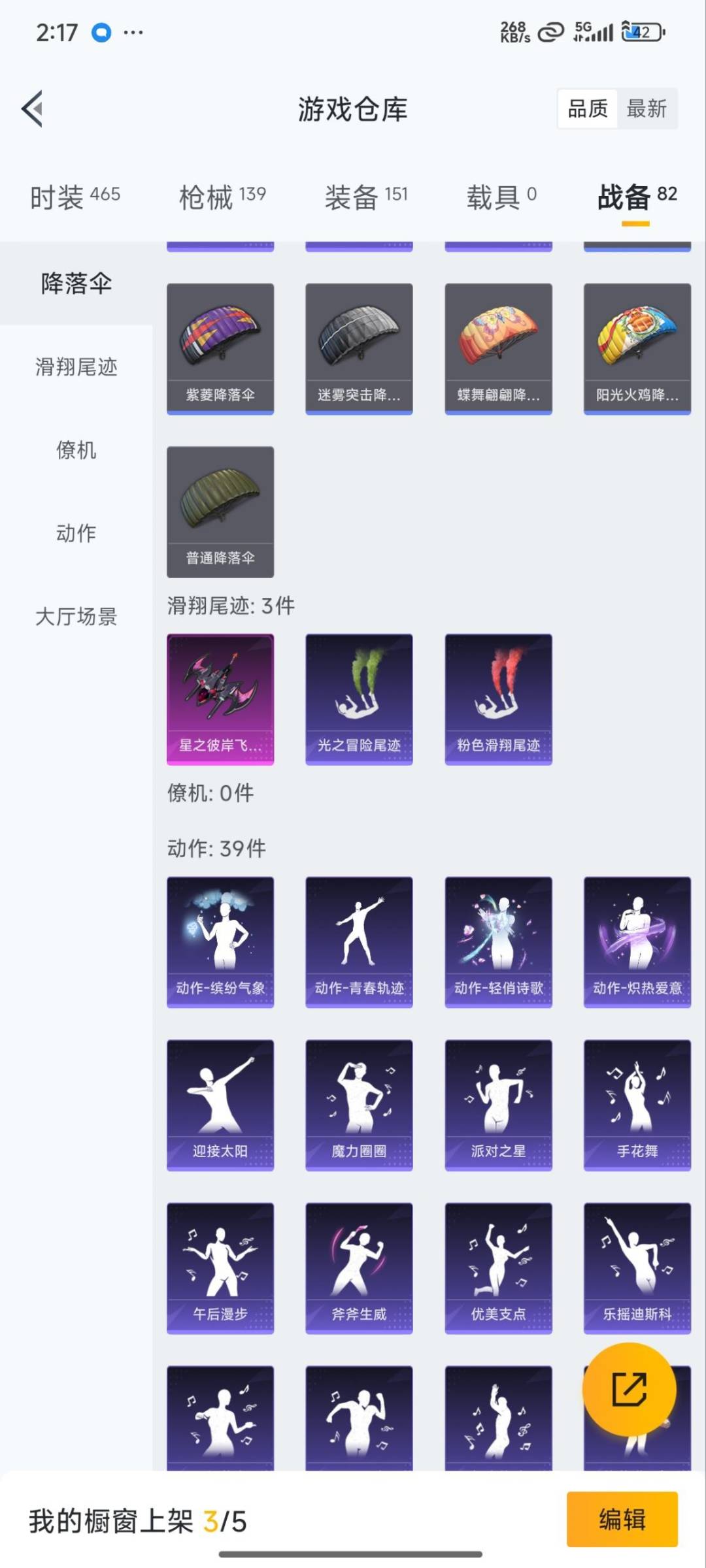706x1568 pixels.
Task: Go back from 游戏仓库
Action: tap(33, 108)
